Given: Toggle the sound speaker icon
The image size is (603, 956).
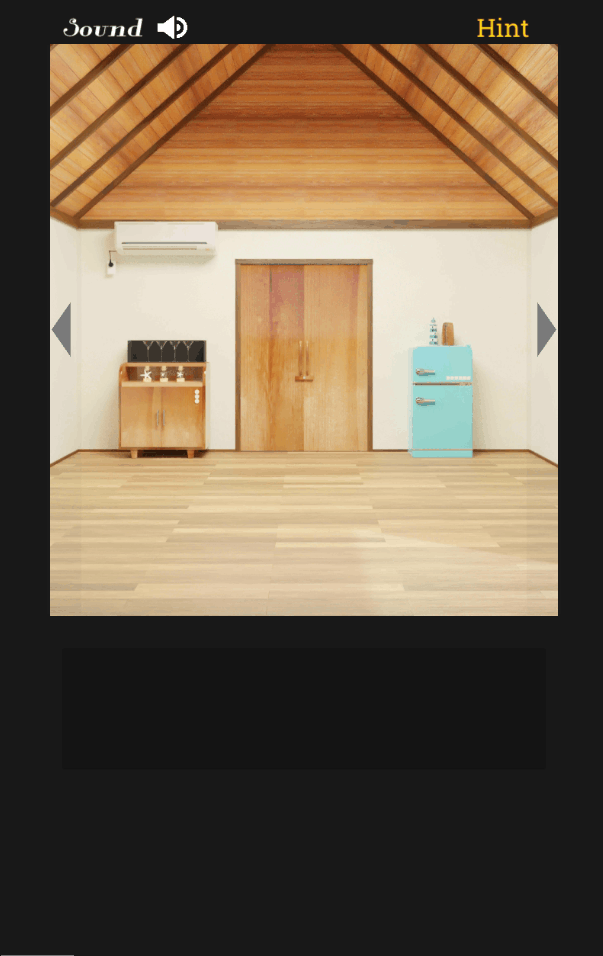Looking at the screenshot, I should point(172,28).
